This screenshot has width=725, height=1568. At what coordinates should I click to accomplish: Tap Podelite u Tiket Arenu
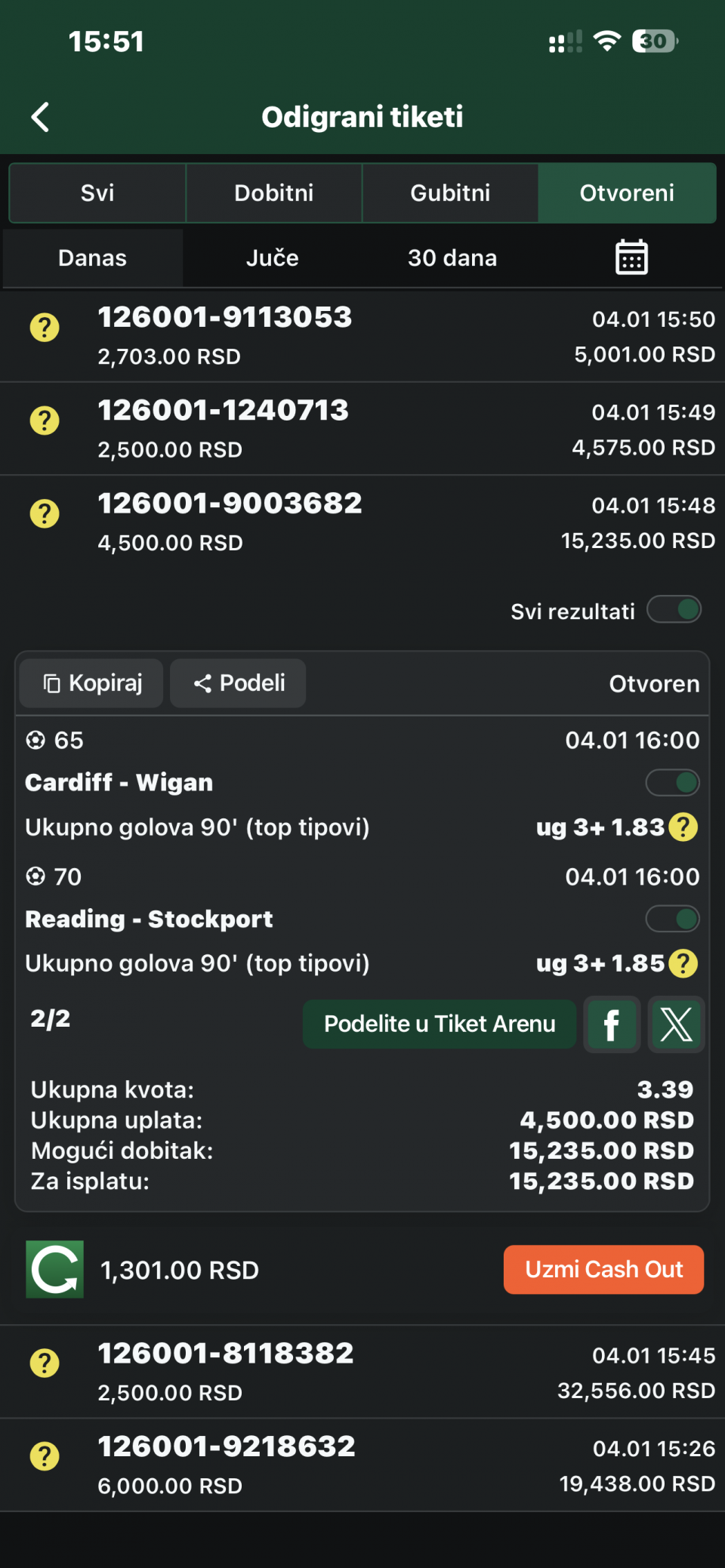coord(440,1024)
